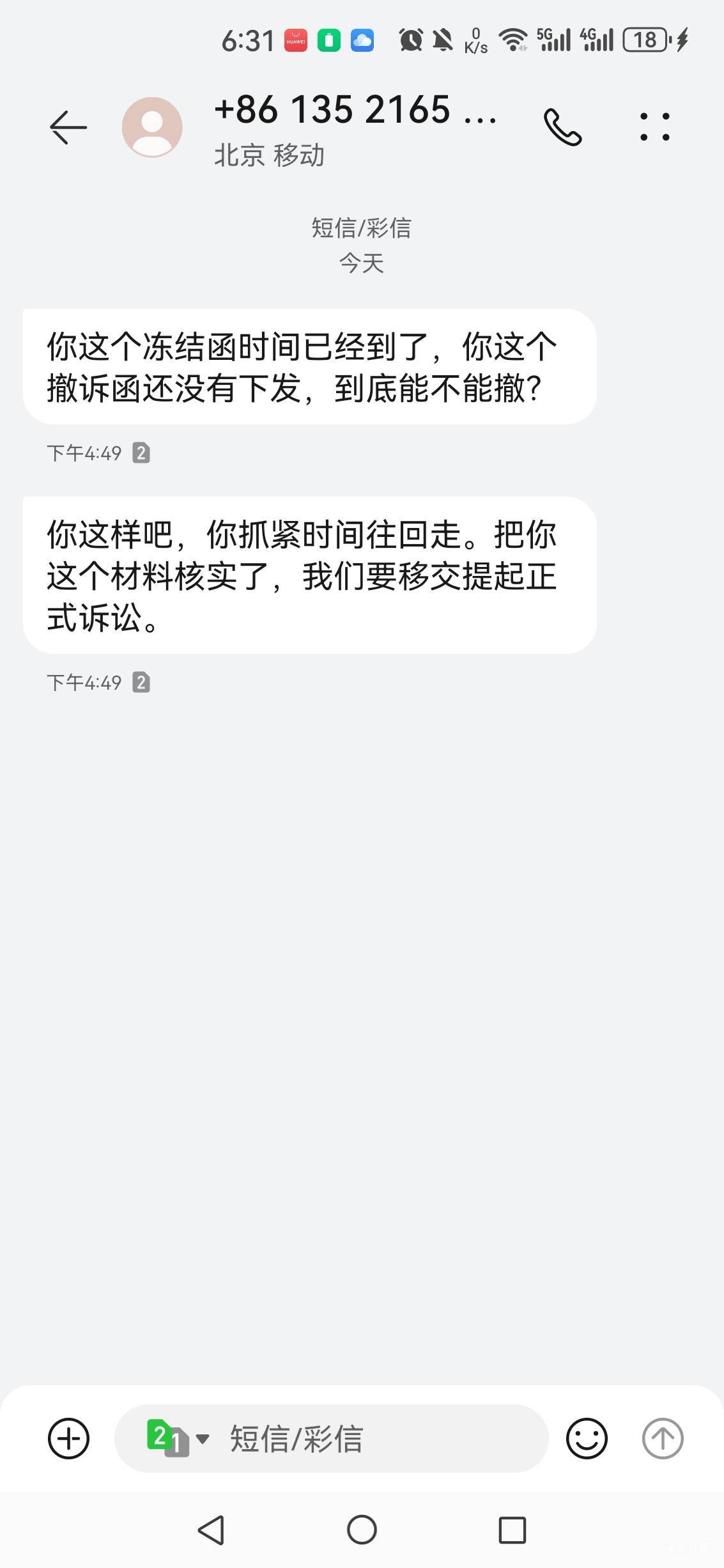Go back to the message list
The height and width of the screenshot is (1568, 724).
(68, 127)
